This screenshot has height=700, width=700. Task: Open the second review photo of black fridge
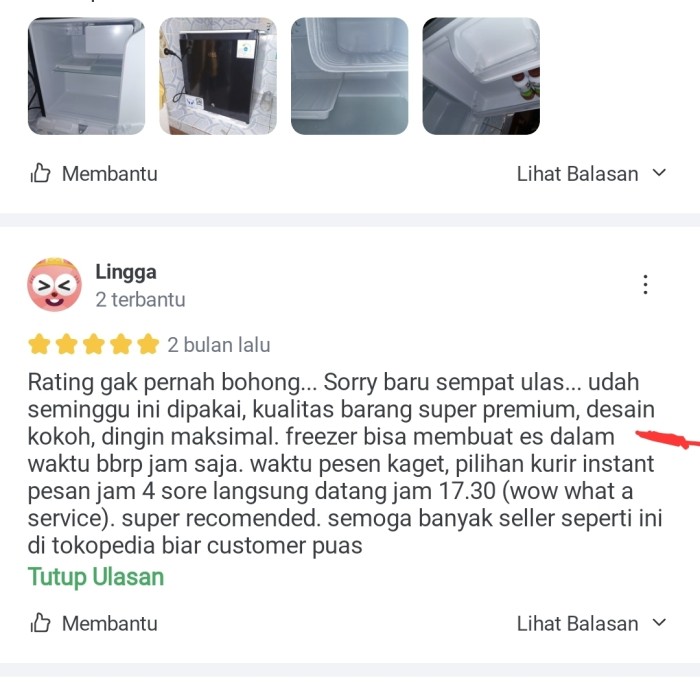click(218, 76)
